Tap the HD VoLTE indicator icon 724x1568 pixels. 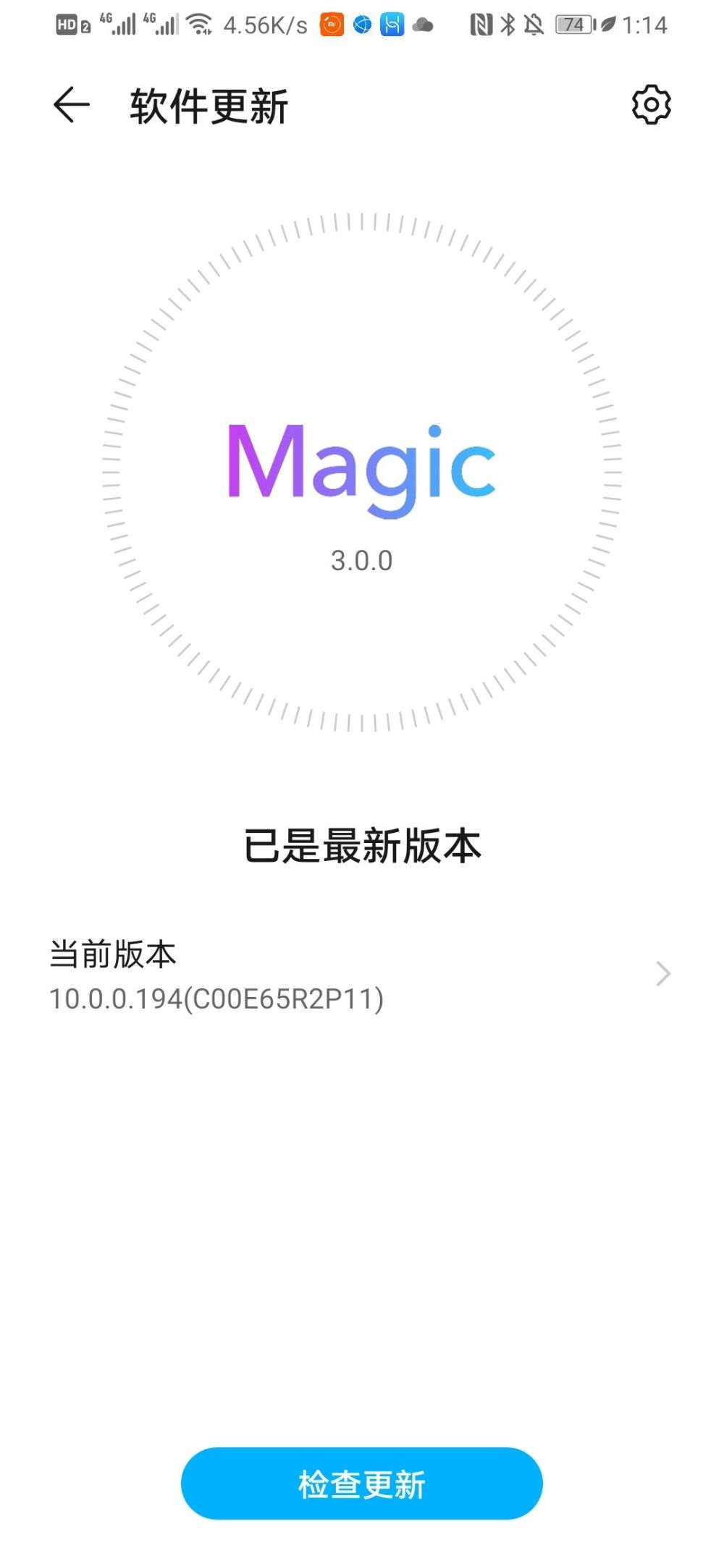point(67,24)
